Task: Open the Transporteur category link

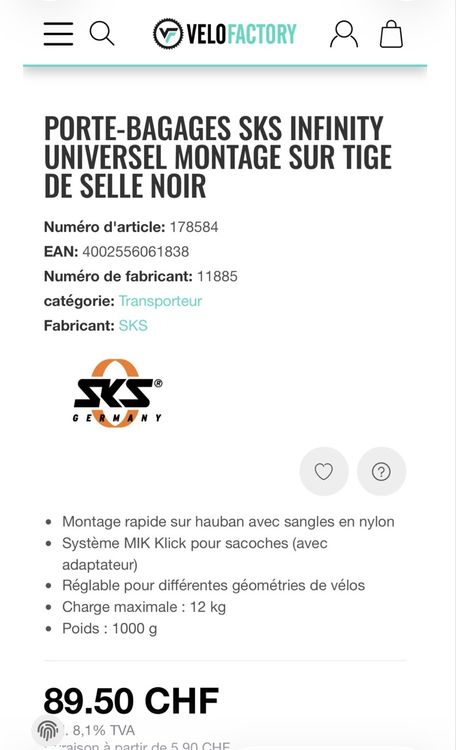Action: pos(160,301)
